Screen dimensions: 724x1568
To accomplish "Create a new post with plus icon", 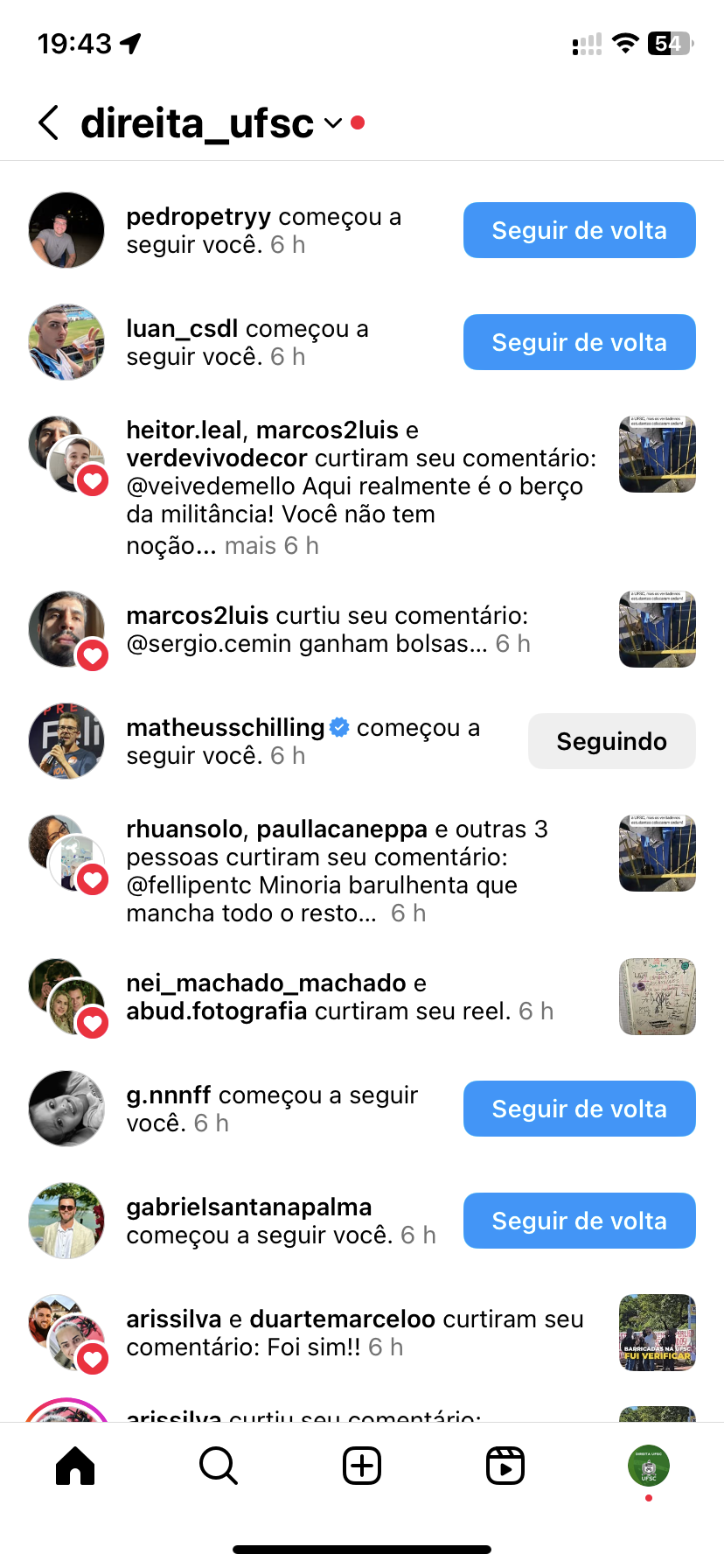I will point(362,1466).
